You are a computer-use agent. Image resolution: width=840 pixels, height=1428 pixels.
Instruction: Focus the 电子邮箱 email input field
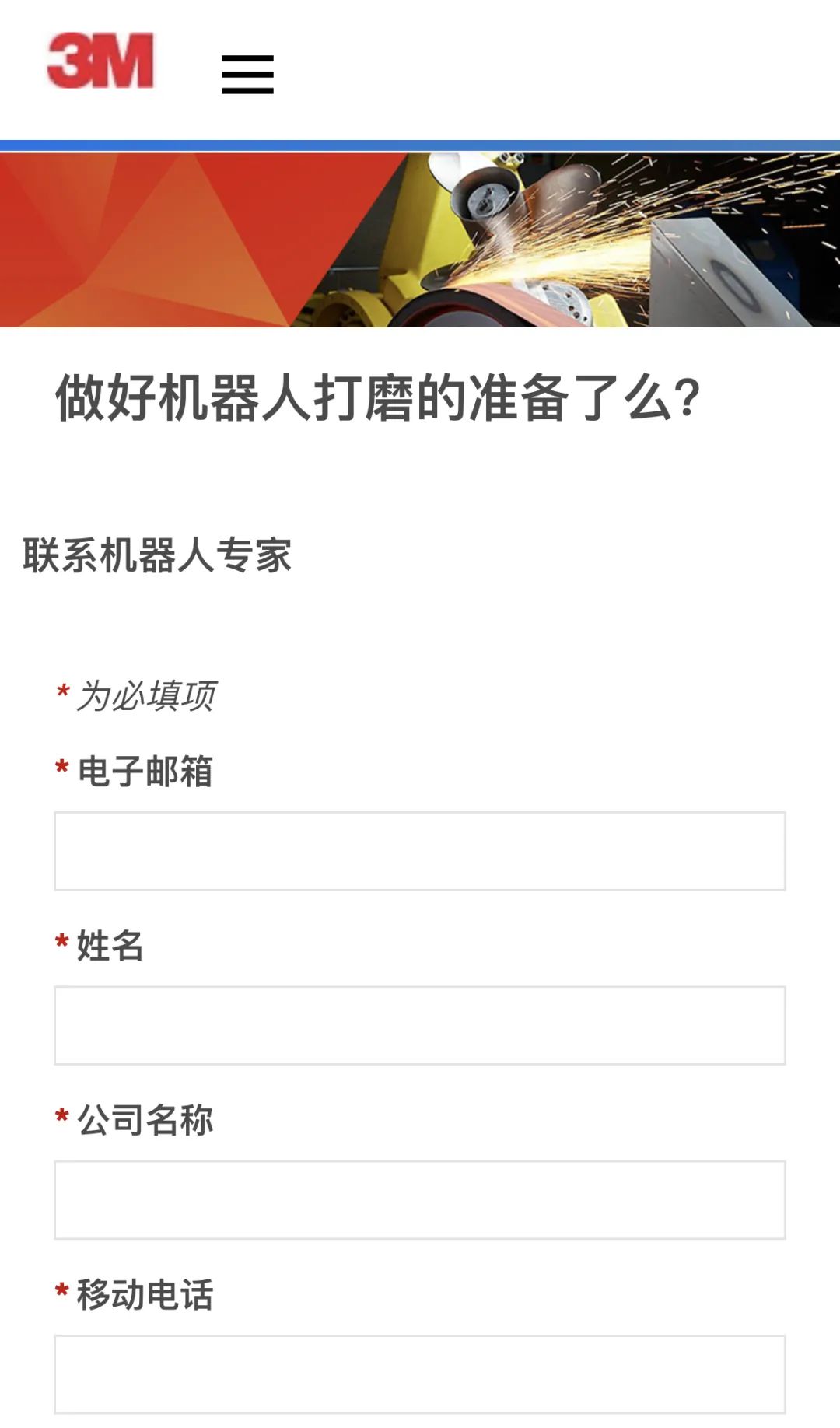pos(419,851)
